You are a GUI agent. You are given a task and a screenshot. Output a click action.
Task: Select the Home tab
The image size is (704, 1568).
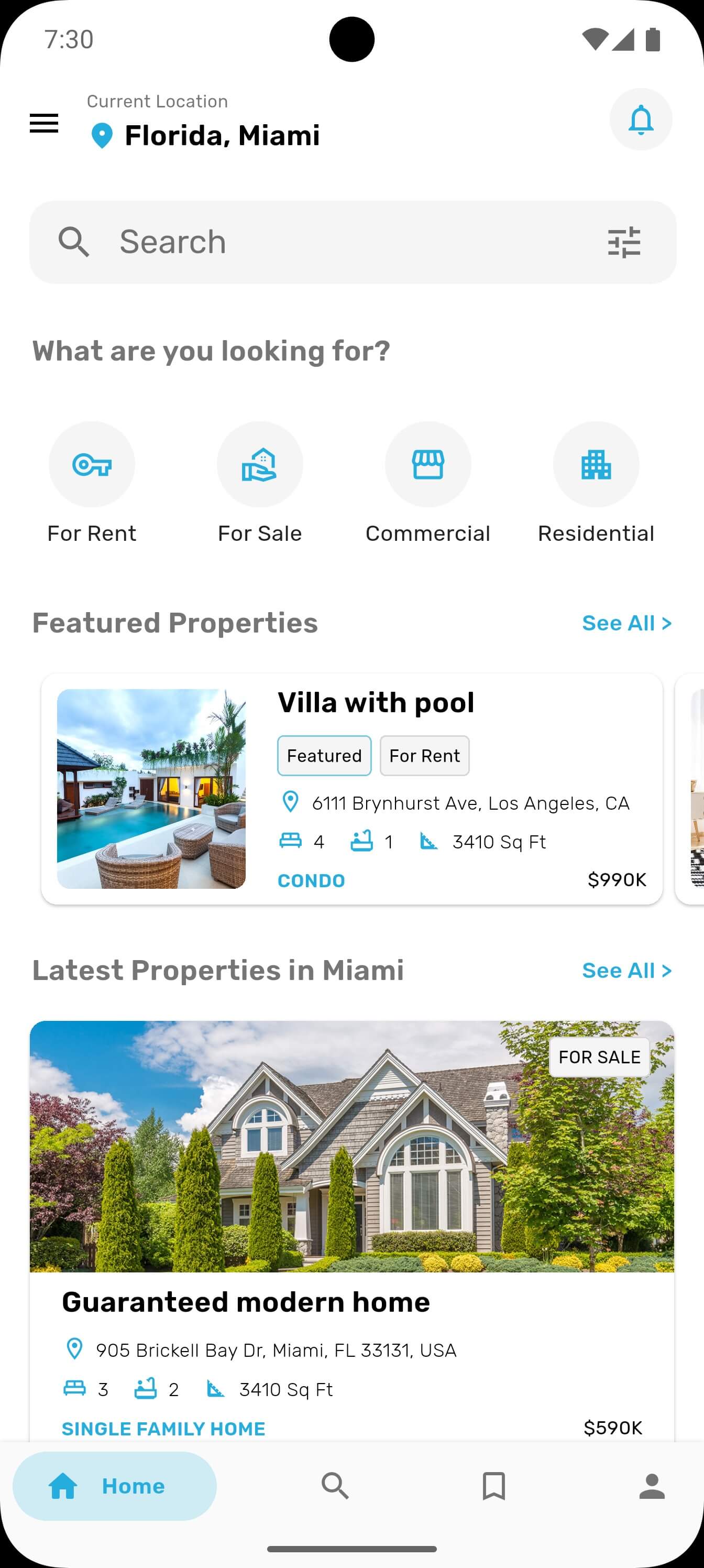pyautogui.click(x=114, y=1486)
